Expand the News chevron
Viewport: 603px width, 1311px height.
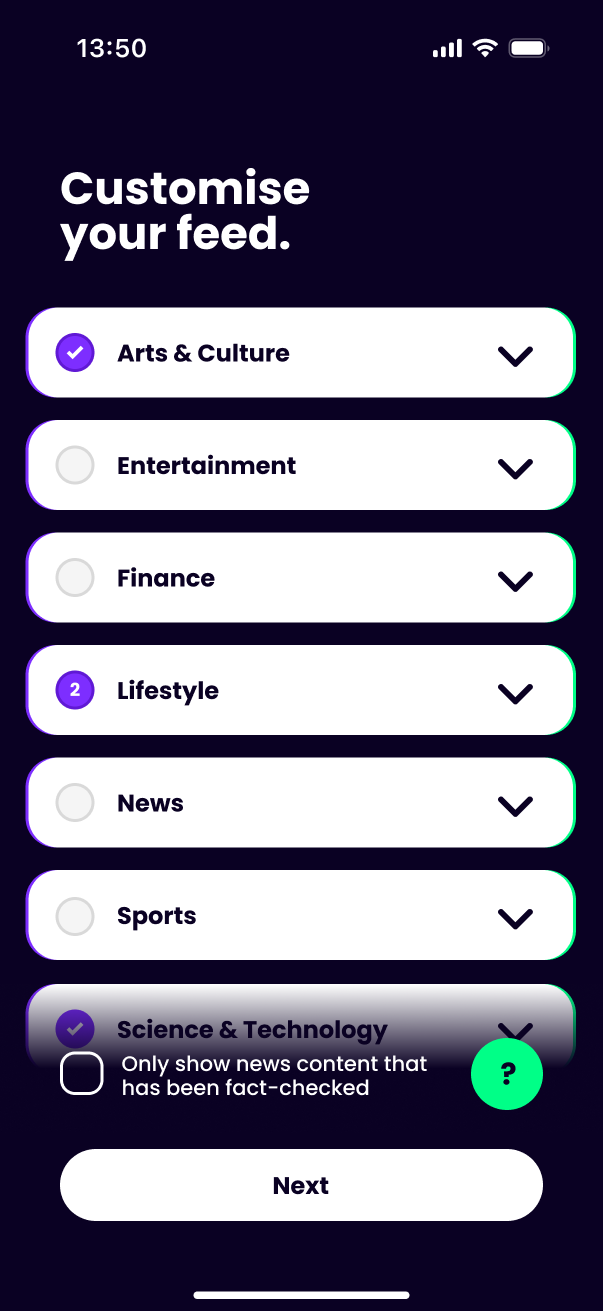515,805
